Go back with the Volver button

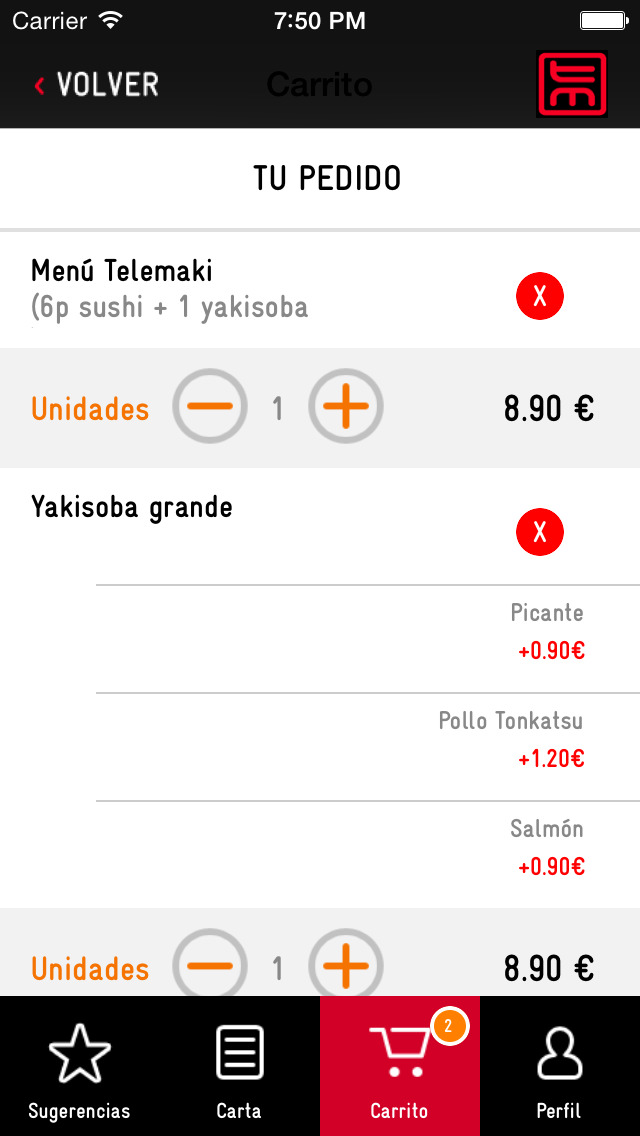coord(96,85)
